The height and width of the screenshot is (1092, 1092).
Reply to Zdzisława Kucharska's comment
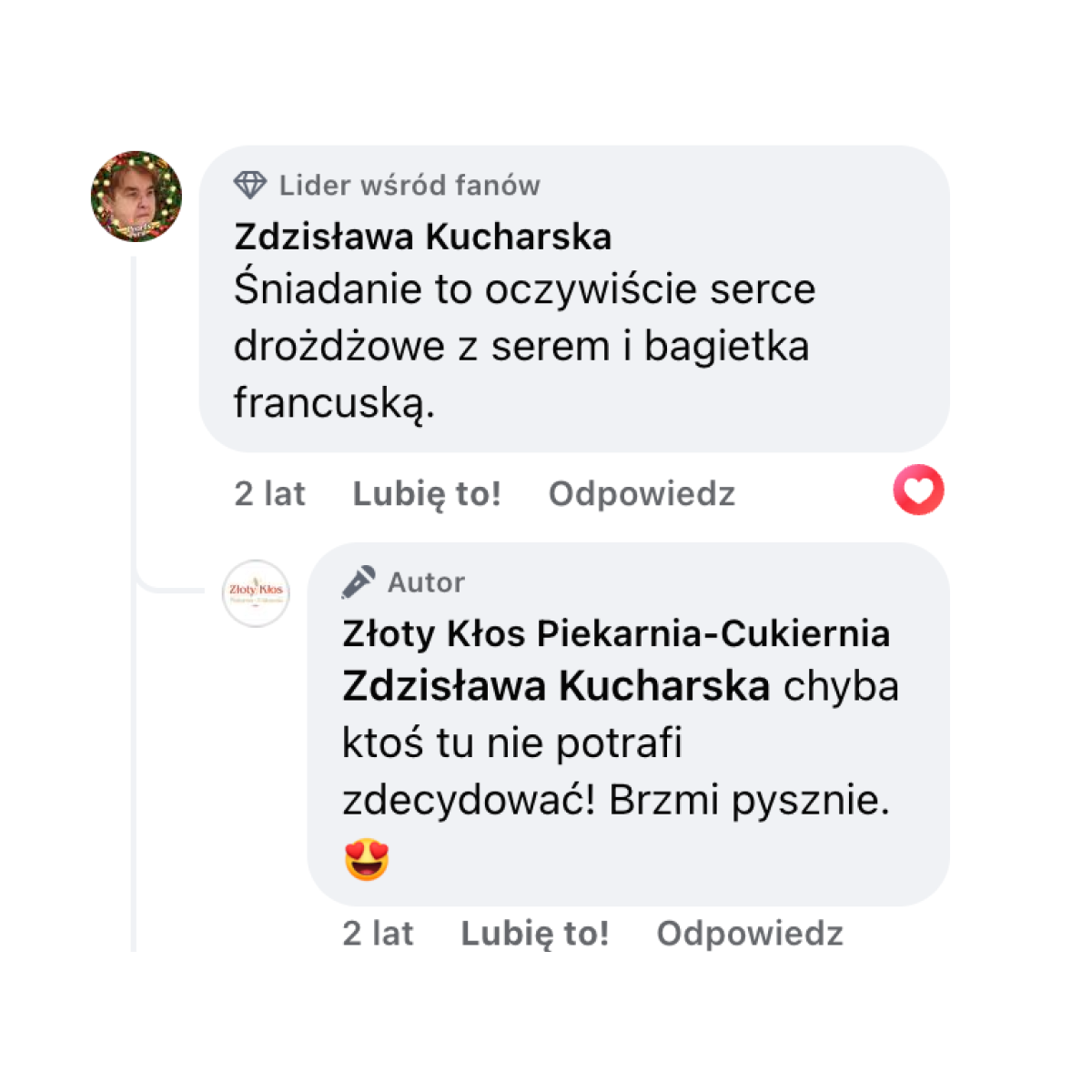coord(642,494)
